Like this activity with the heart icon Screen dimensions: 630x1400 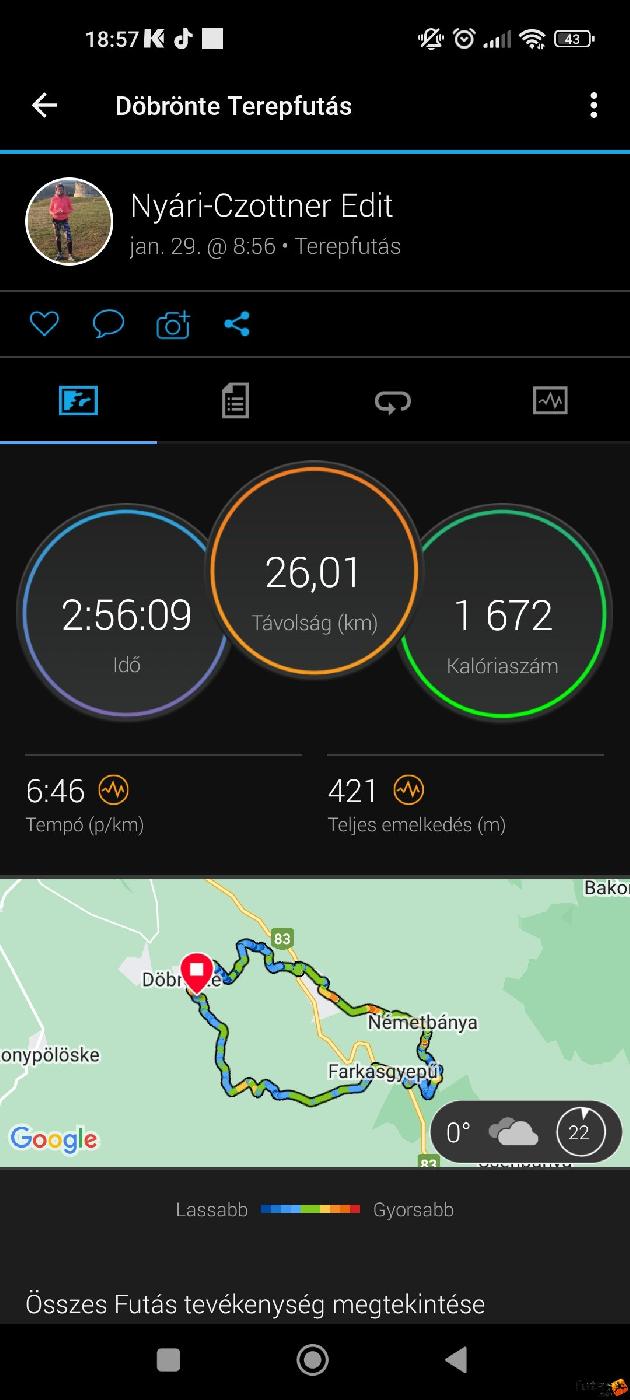click(x=44, y=324)
